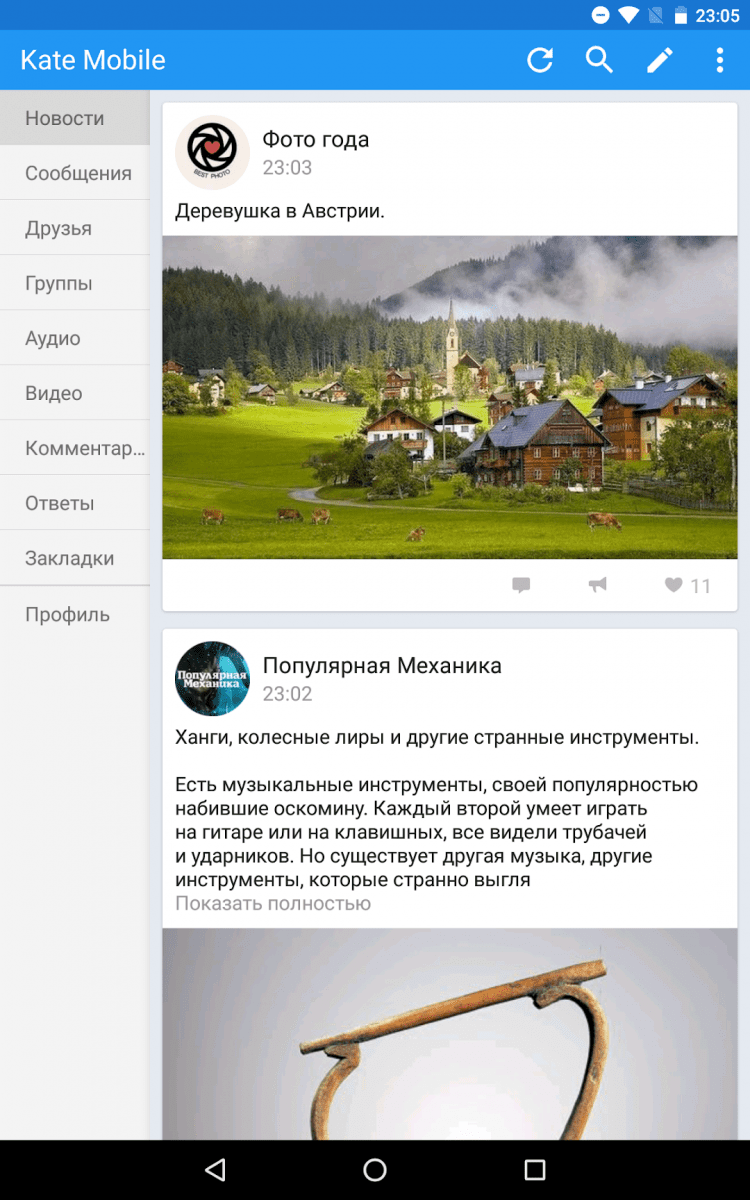Refresh the news feed
Image resolution: width=750 pixels, height=1200 pixels.
click(x=540, y=60)
